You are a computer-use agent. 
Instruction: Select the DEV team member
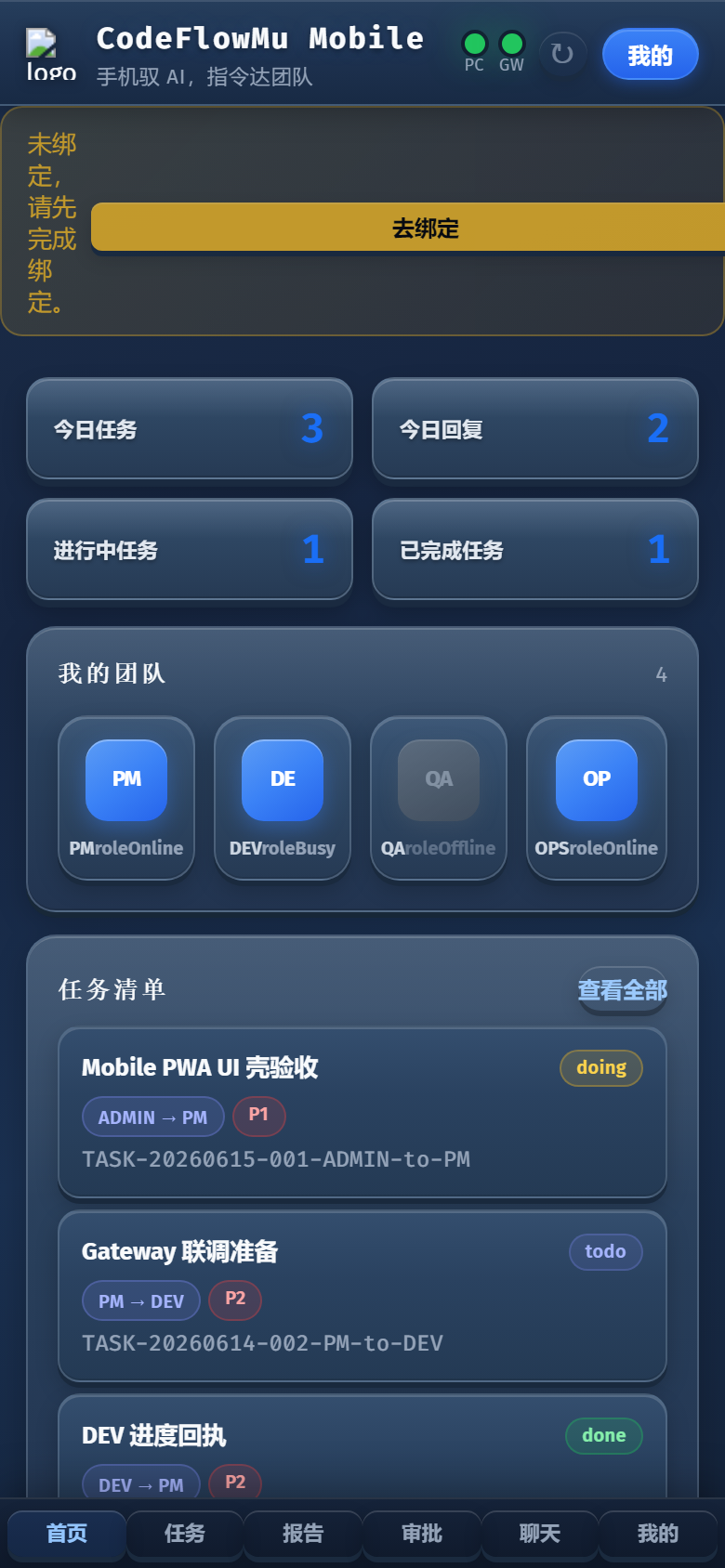pyautogui.click(x=283, y=798)
